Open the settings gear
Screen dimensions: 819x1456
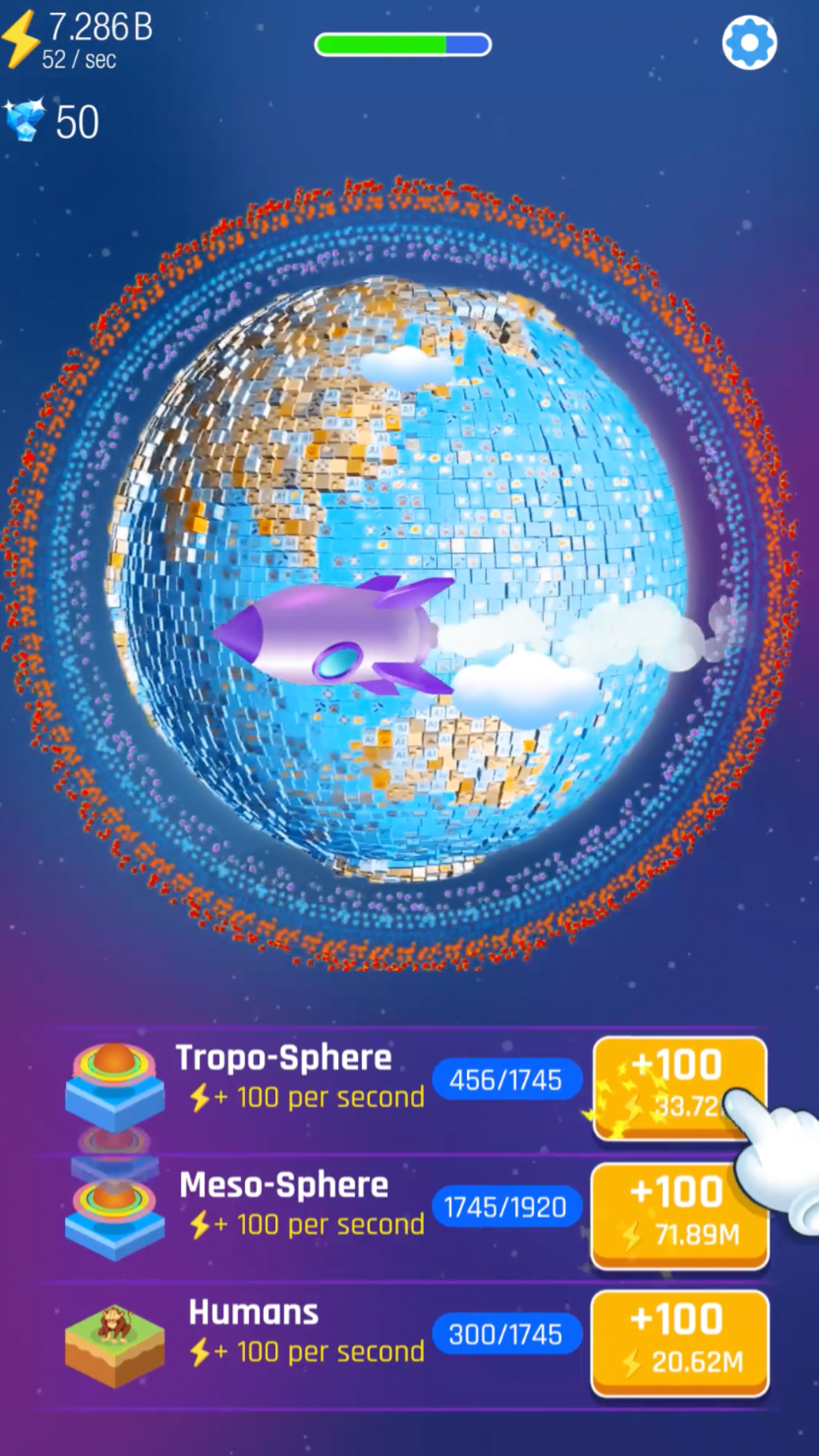point(749,43)
